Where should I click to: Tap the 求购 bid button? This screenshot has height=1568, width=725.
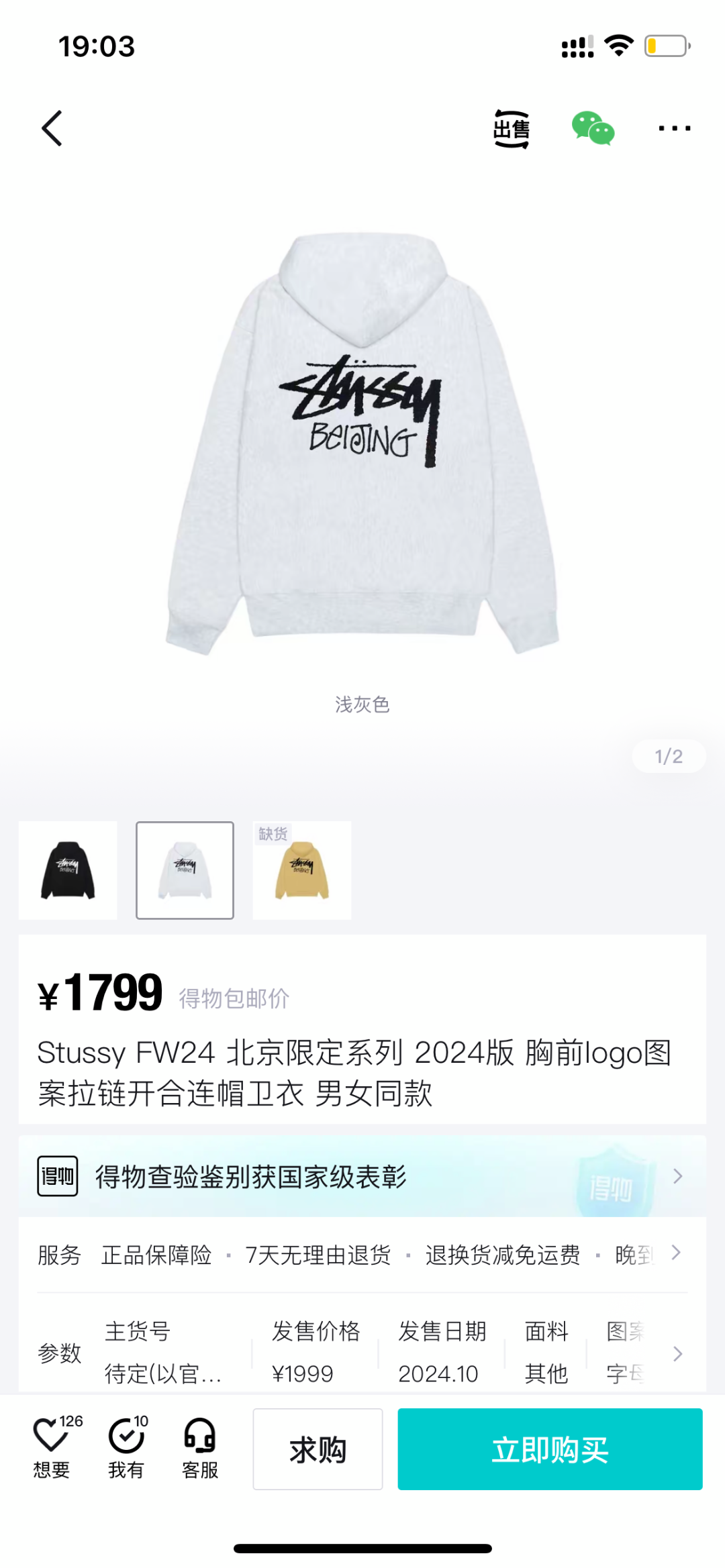click(318, 1450)
